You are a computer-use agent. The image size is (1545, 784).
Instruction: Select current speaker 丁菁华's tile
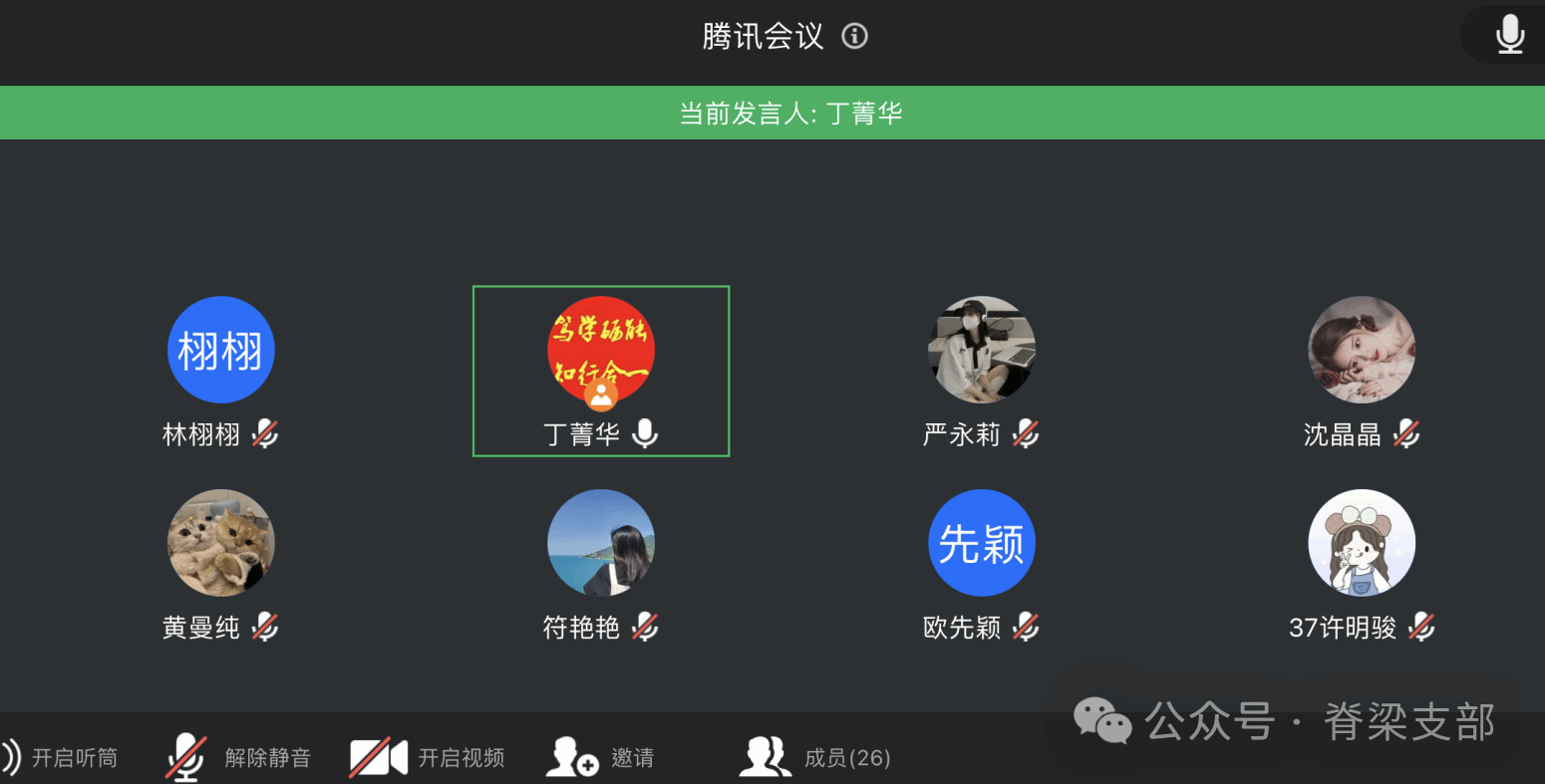coord(601,371)
